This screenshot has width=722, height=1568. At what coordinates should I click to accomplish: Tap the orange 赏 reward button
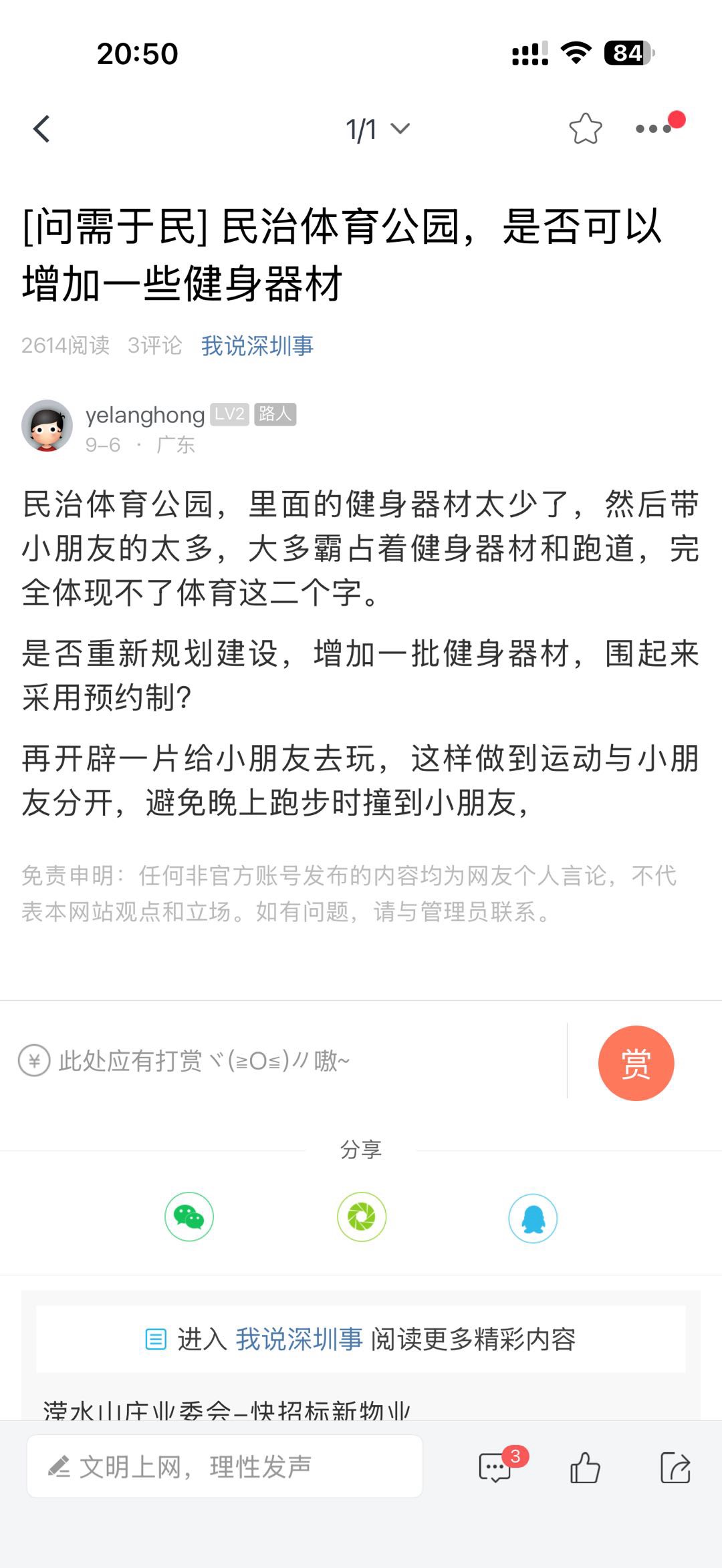636,1063
